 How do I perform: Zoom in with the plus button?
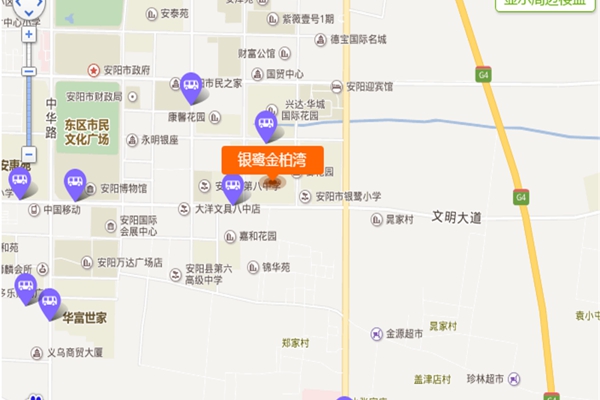29,35
